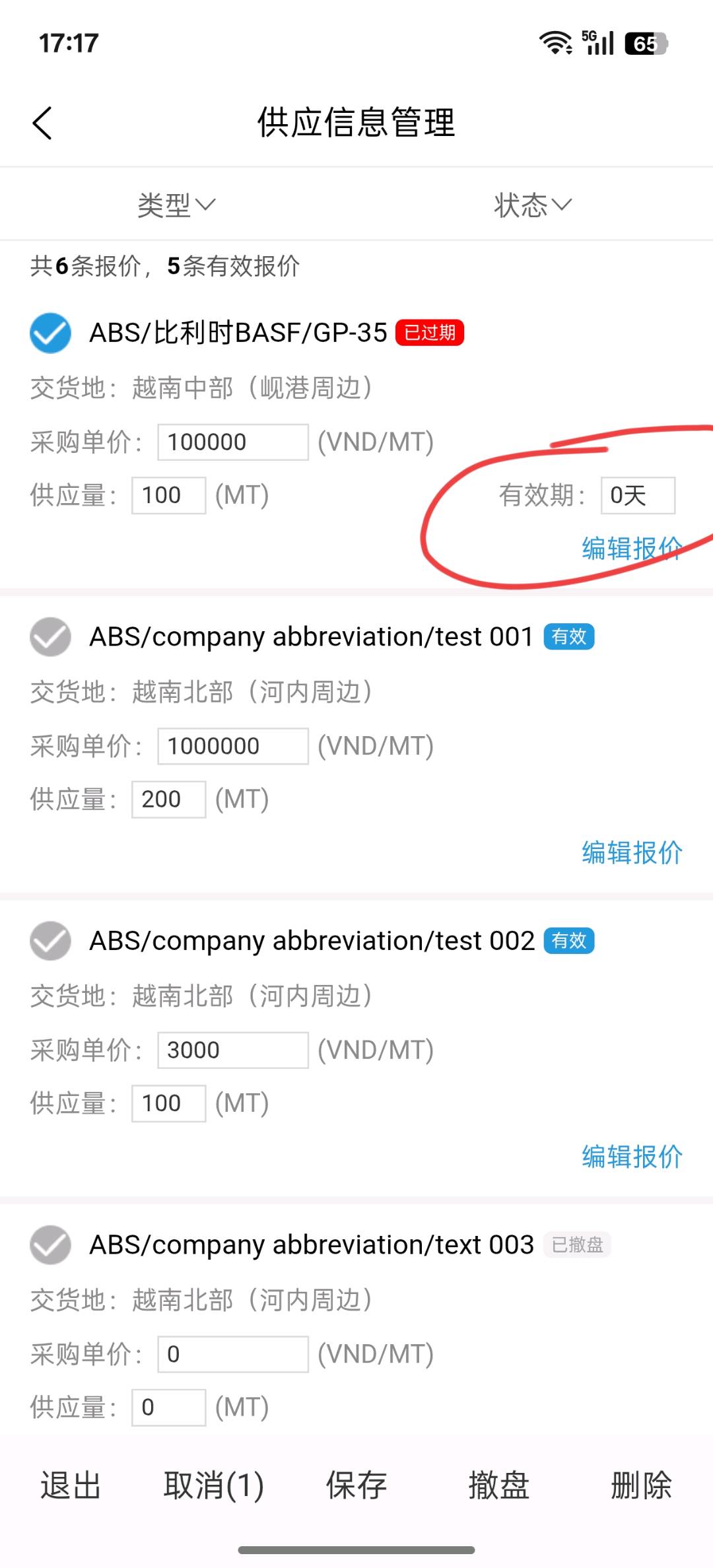Open 编辑报价 for test 001

point(631,852)
